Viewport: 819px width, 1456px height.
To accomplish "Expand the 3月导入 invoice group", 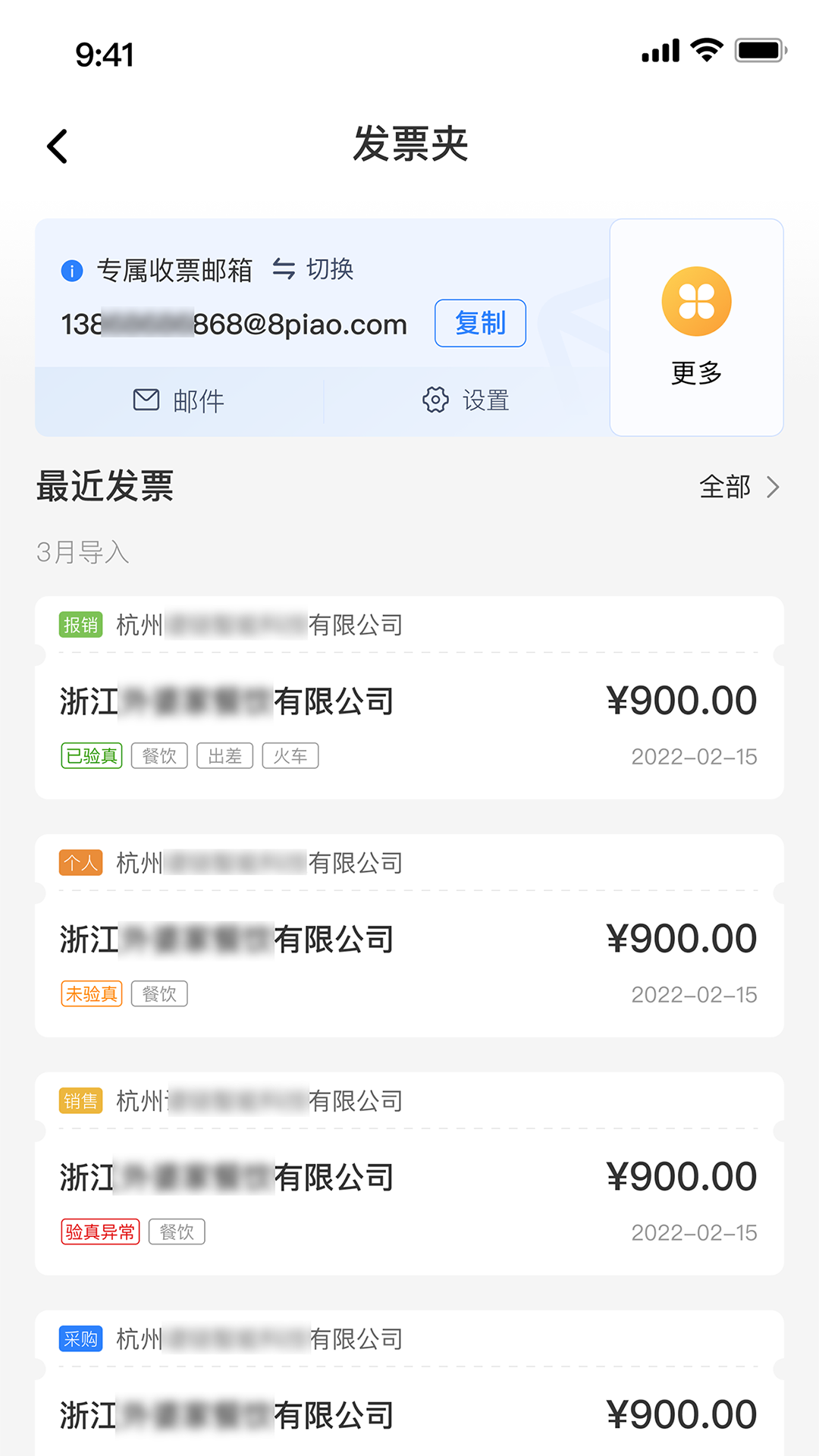I will tap(83, 553).
